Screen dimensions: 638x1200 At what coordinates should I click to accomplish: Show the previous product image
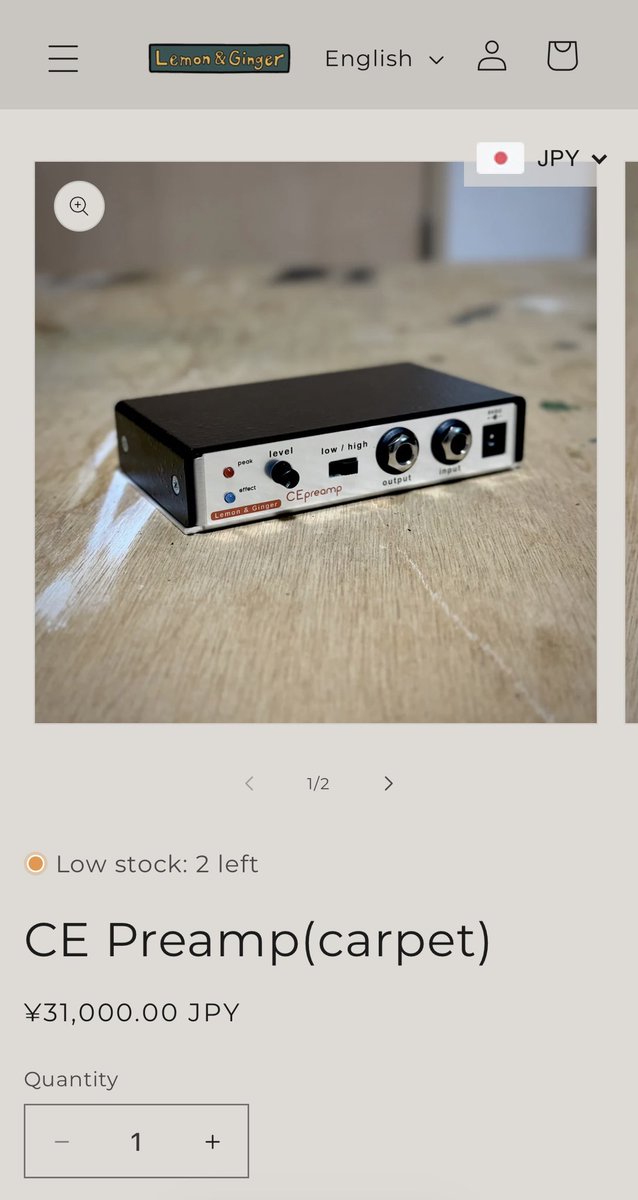(249, 783)
